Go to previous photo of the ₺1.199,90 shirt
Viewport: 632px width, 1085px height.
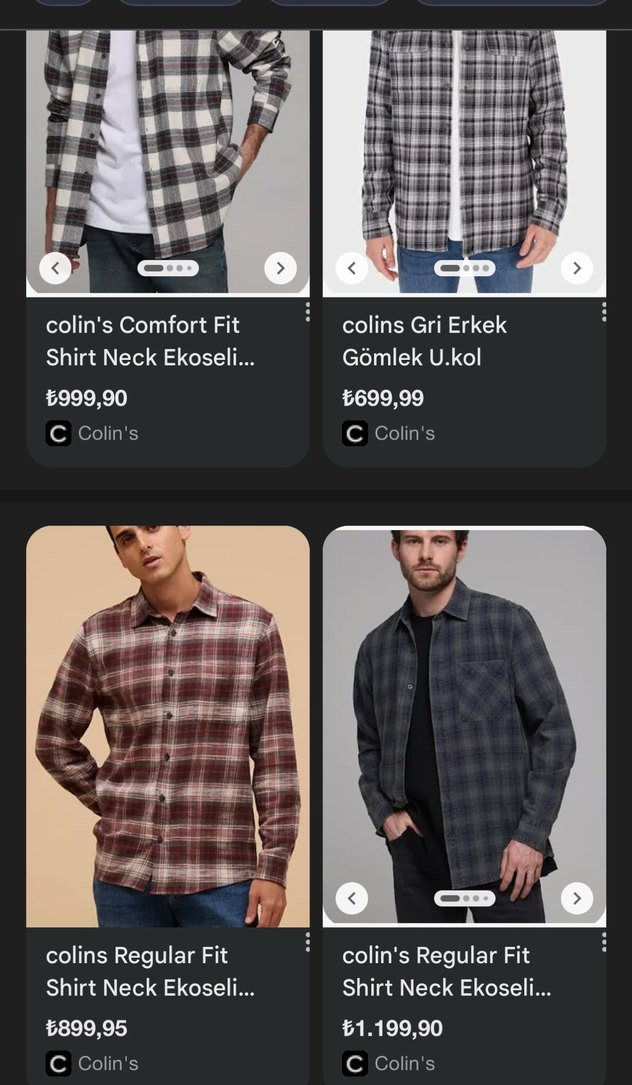click(x=351, y=898)
